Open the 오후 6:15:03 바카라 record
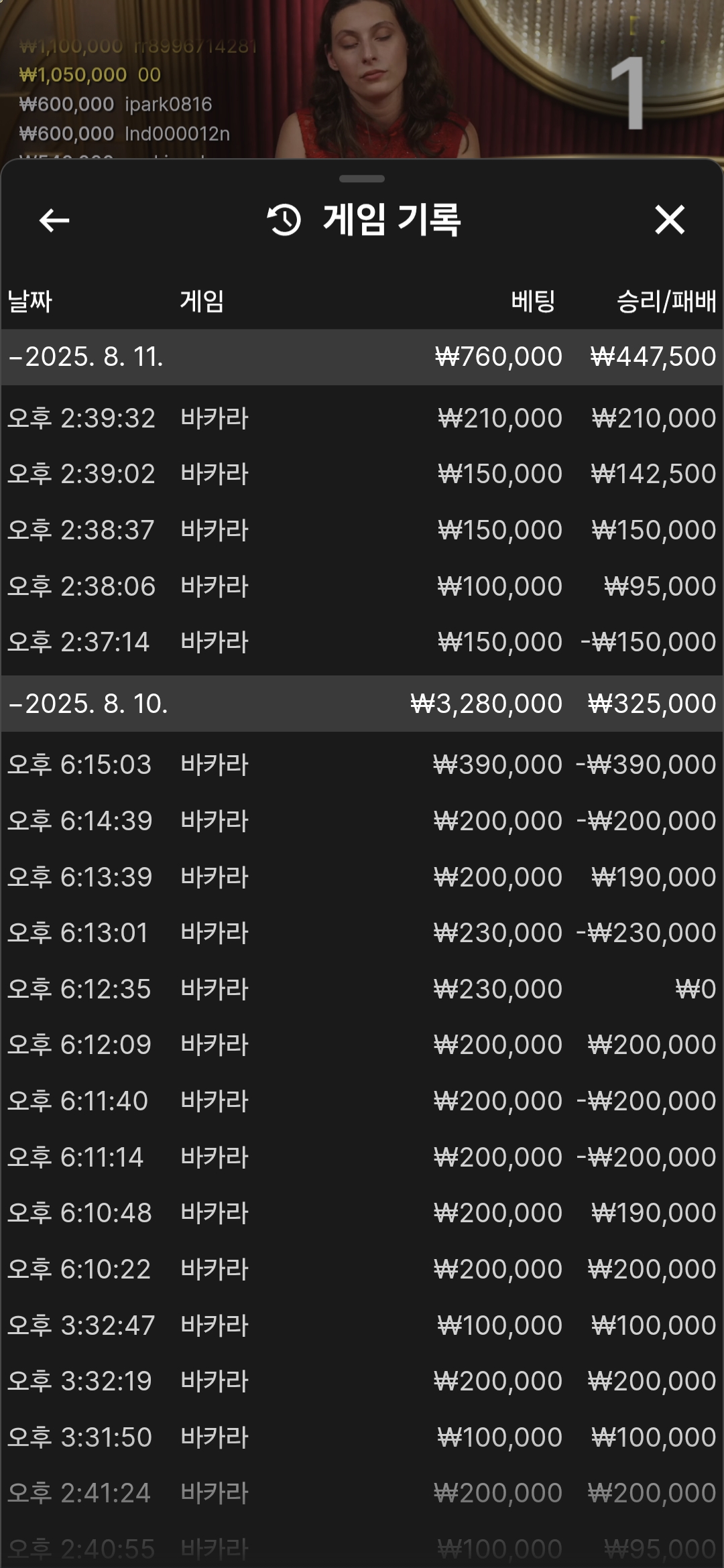The height and width of the screenshot is (1568, 724). coord(362,765)
